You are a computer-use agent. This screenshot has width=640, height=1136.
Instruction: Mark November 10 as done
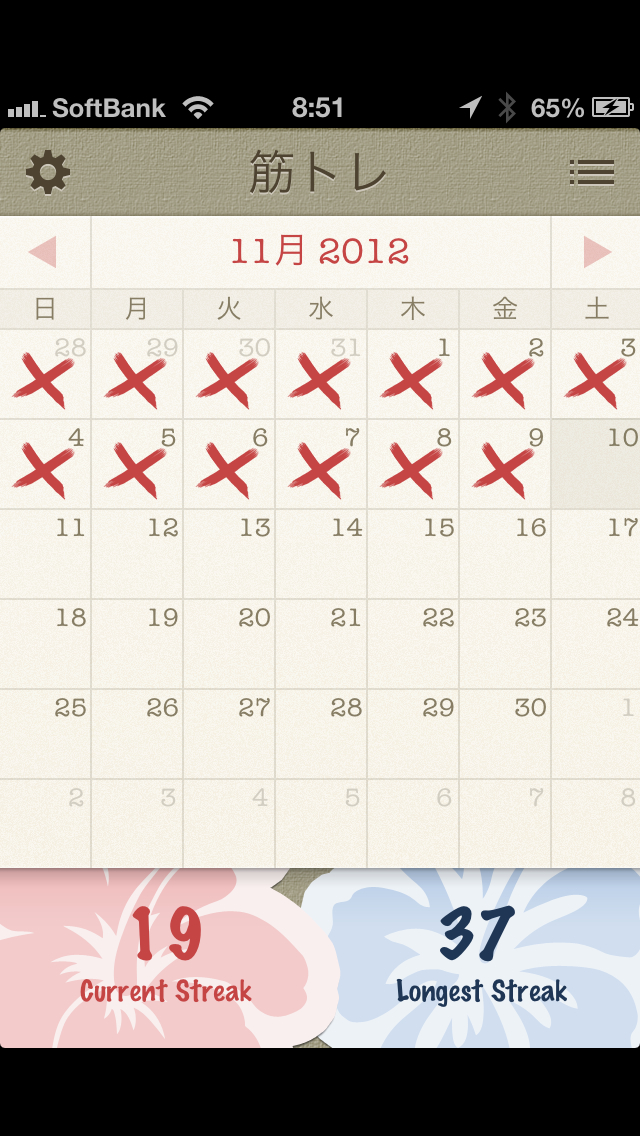point(596,465)
